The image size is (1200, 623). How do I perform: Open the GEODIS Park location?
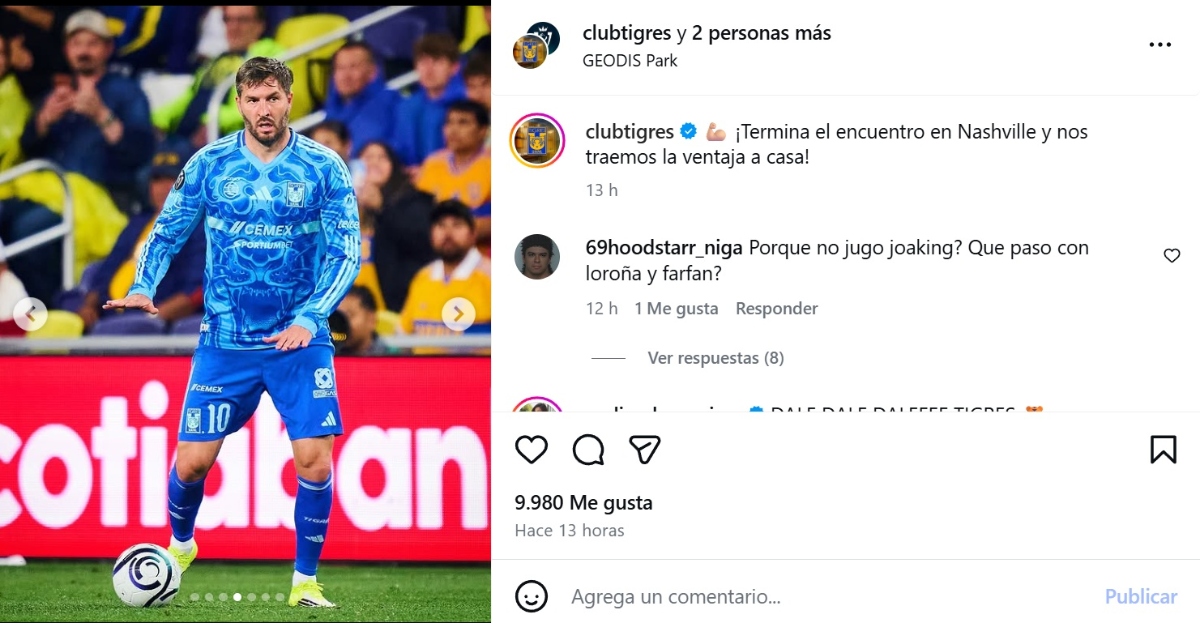[x=630, y=60]
